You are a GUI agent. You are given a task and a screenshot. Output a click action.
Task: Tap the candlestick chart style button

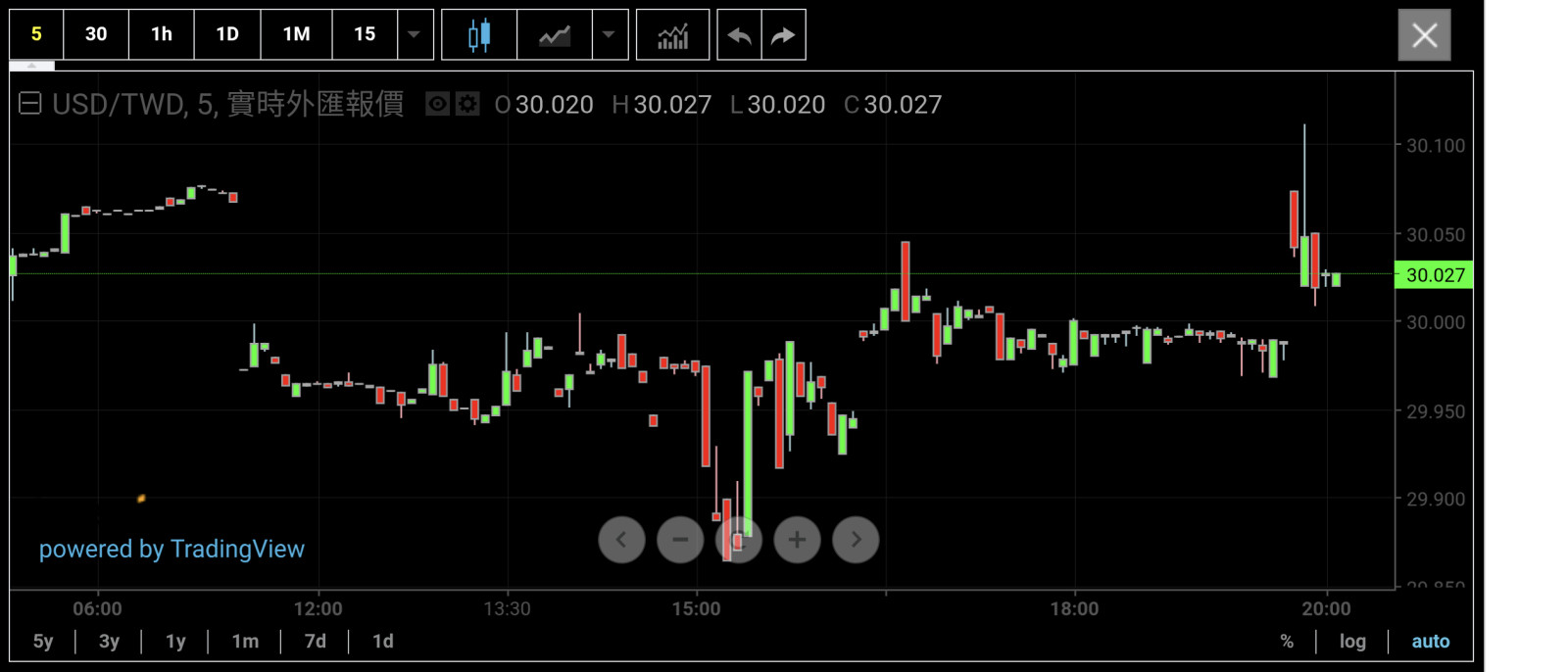click(479, 35)
